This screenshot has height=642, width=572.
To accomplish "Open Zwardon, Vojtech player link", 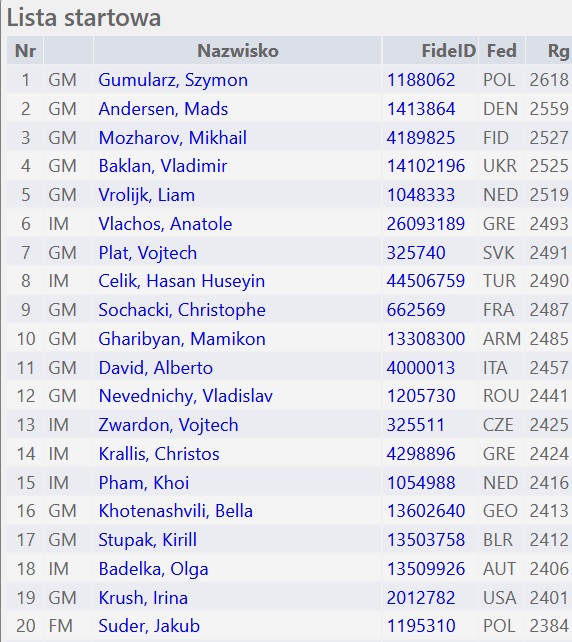I will pos(168,425).
